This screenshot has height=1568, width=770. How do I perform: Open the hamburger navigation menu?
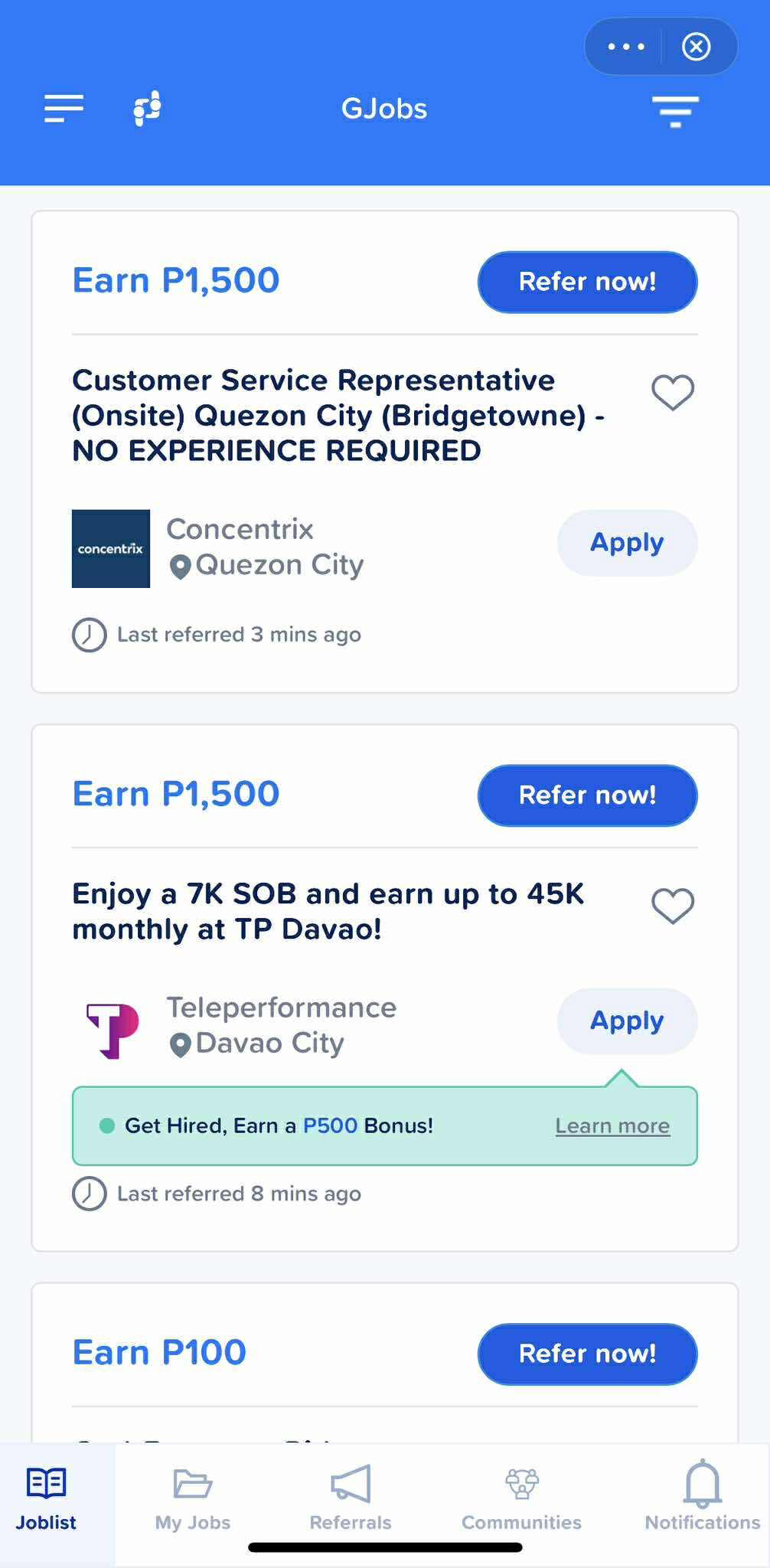(62, 108)
